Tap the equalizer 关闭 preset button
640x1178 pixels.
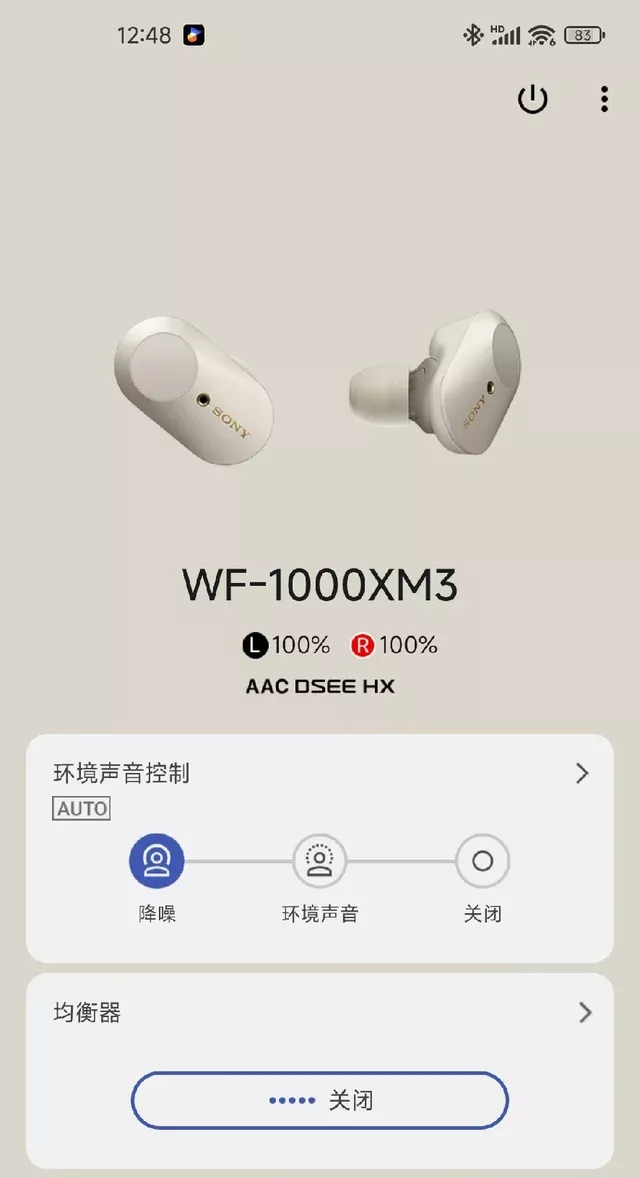coord(320,1101)
